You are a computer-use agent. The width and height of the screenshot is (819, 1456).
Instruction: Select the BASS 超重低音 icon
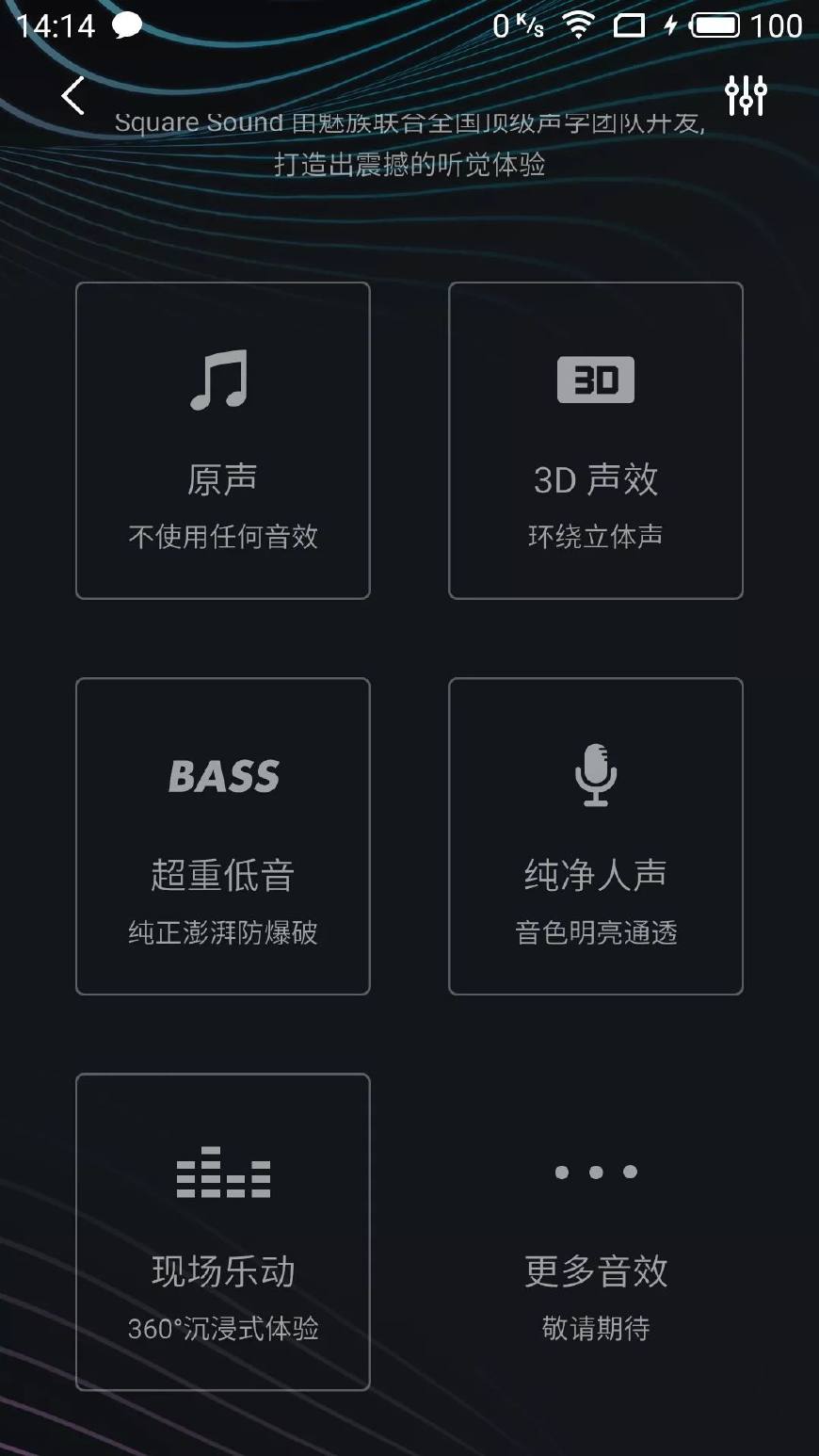point(222,774)
